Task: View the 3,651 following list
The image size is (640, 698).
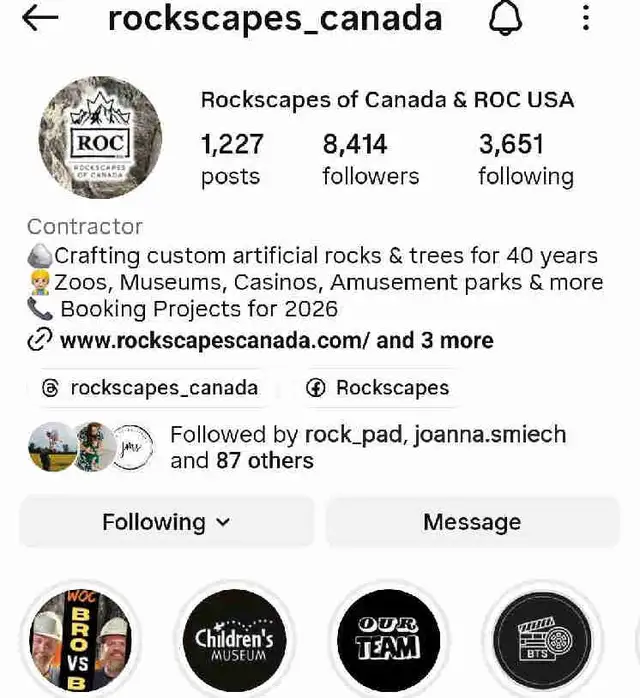Action: 526,159
